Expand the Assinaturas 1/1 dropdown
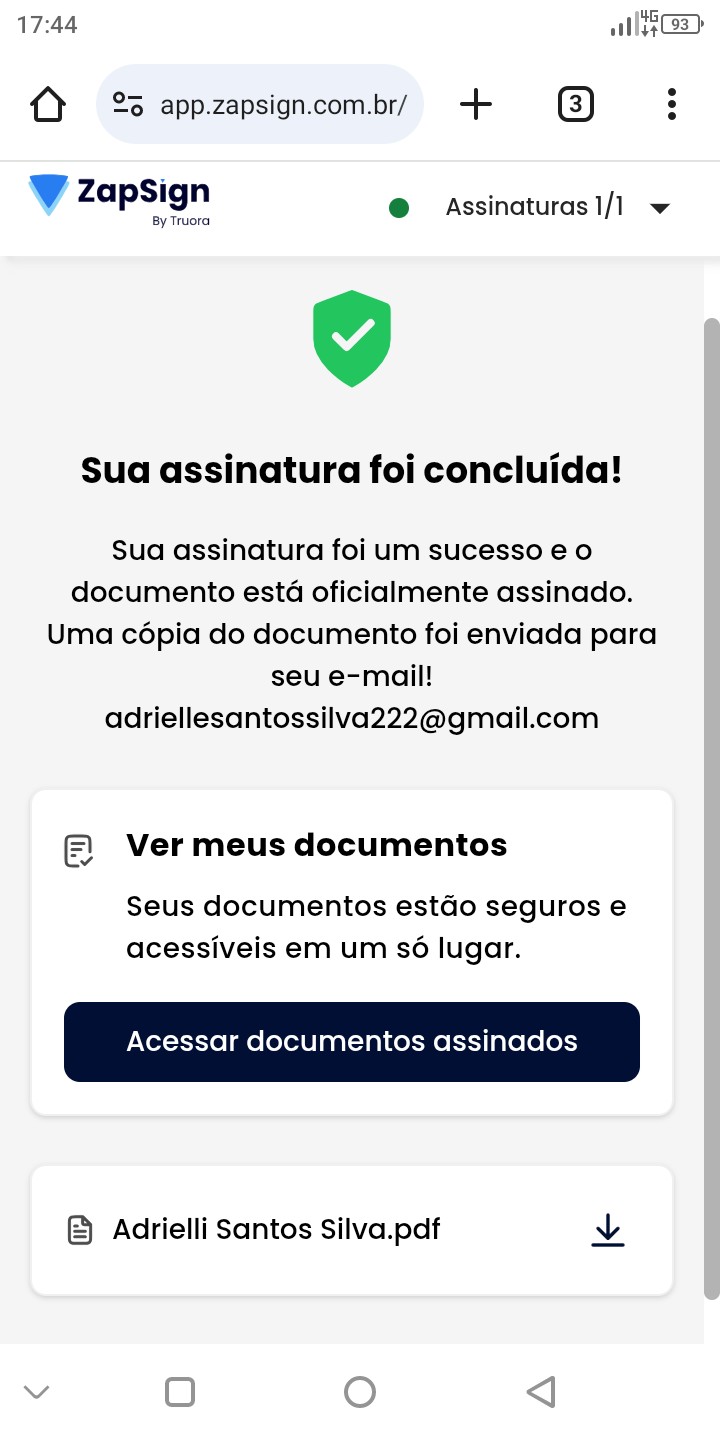The height and width of the screenshot is (1440, 720). [x=658, y=208]
